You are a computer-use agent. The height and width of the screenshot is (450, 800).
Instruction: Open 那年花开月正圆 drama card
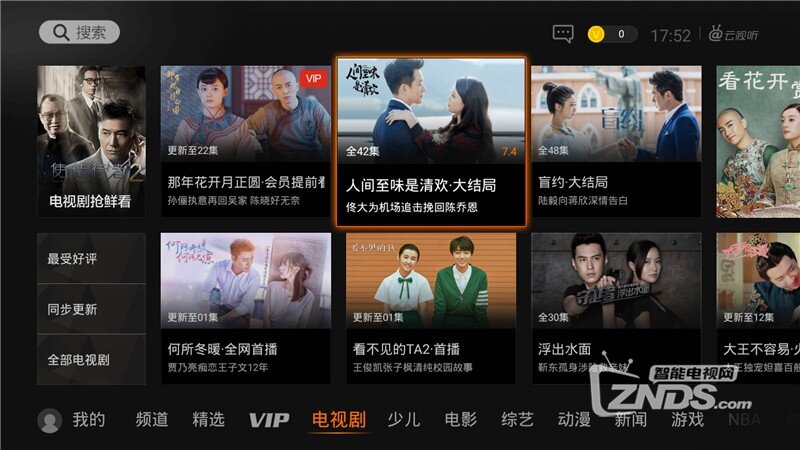(x=245, y=141)
